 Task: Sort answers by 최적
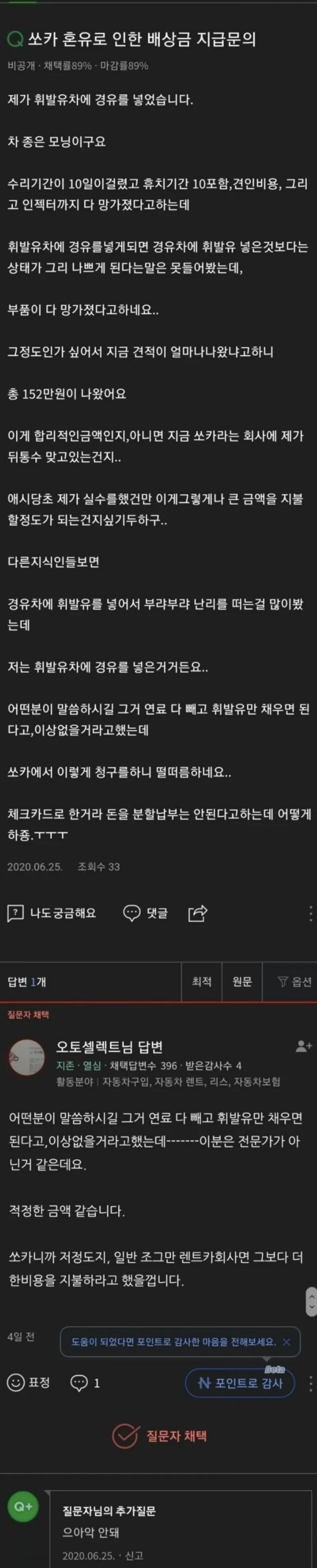click(202, 981)
